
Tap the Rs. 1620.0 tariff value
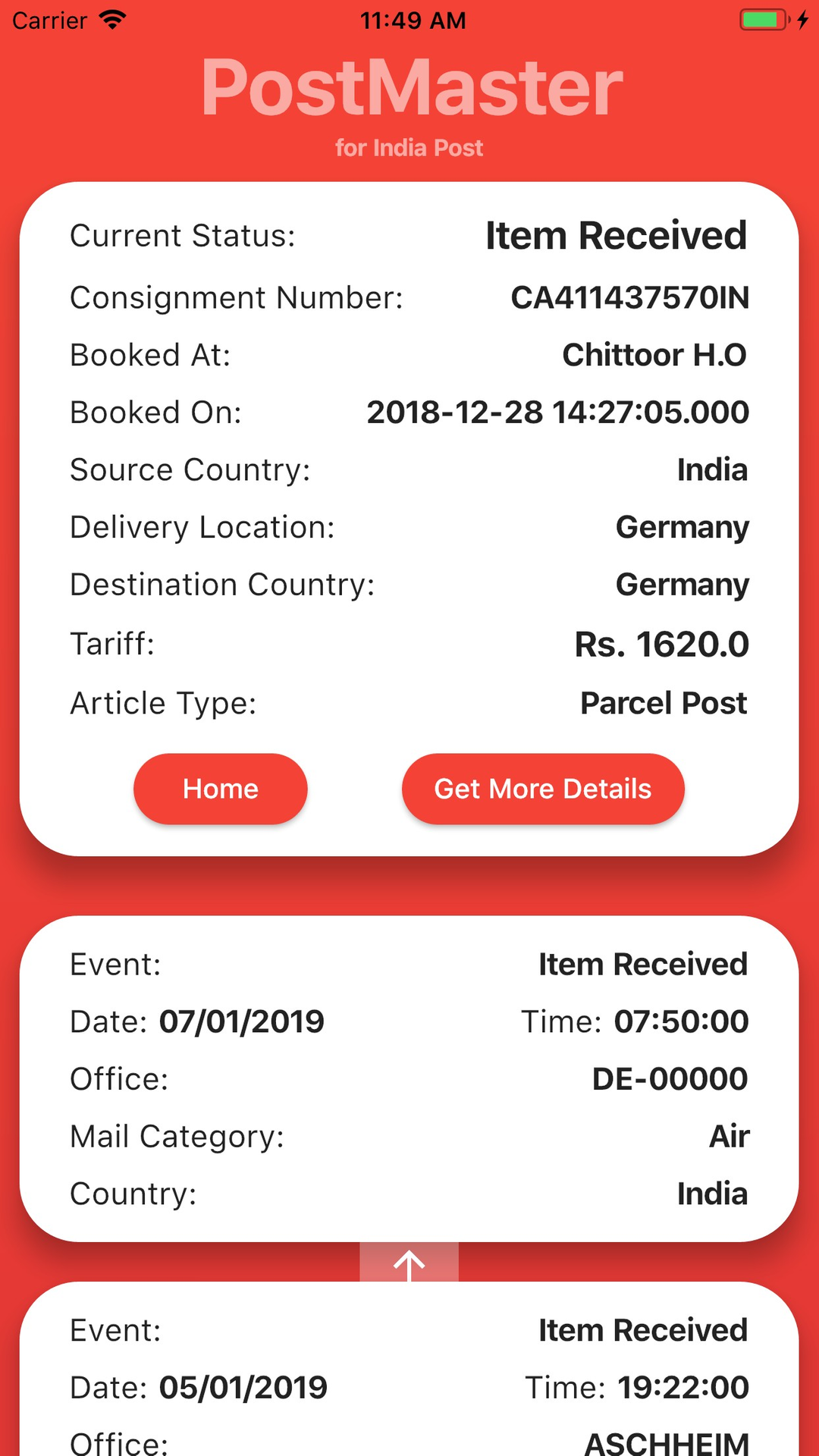point(661,643)
